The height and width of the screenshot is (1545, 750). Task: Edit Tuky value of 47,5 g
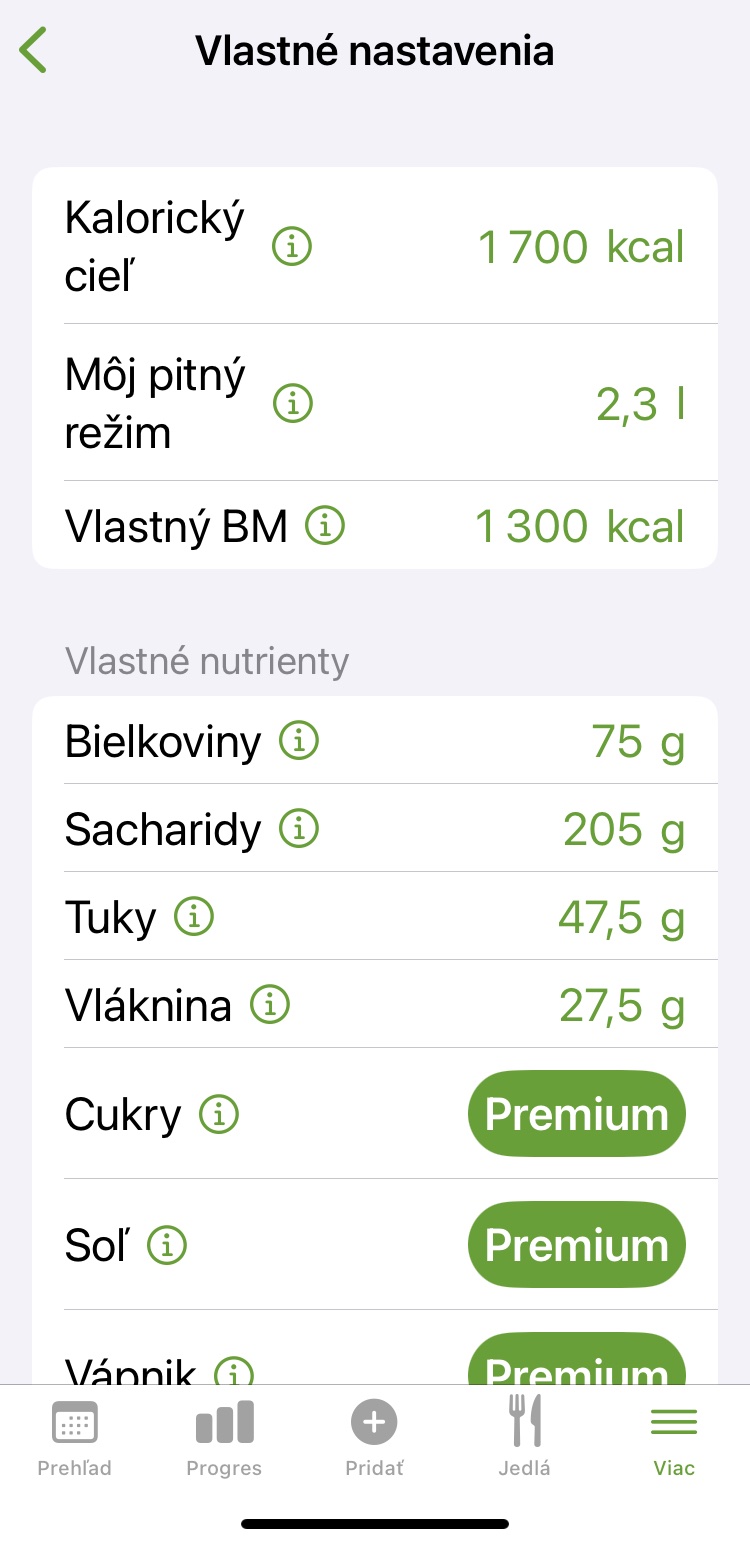pos(620,917)
